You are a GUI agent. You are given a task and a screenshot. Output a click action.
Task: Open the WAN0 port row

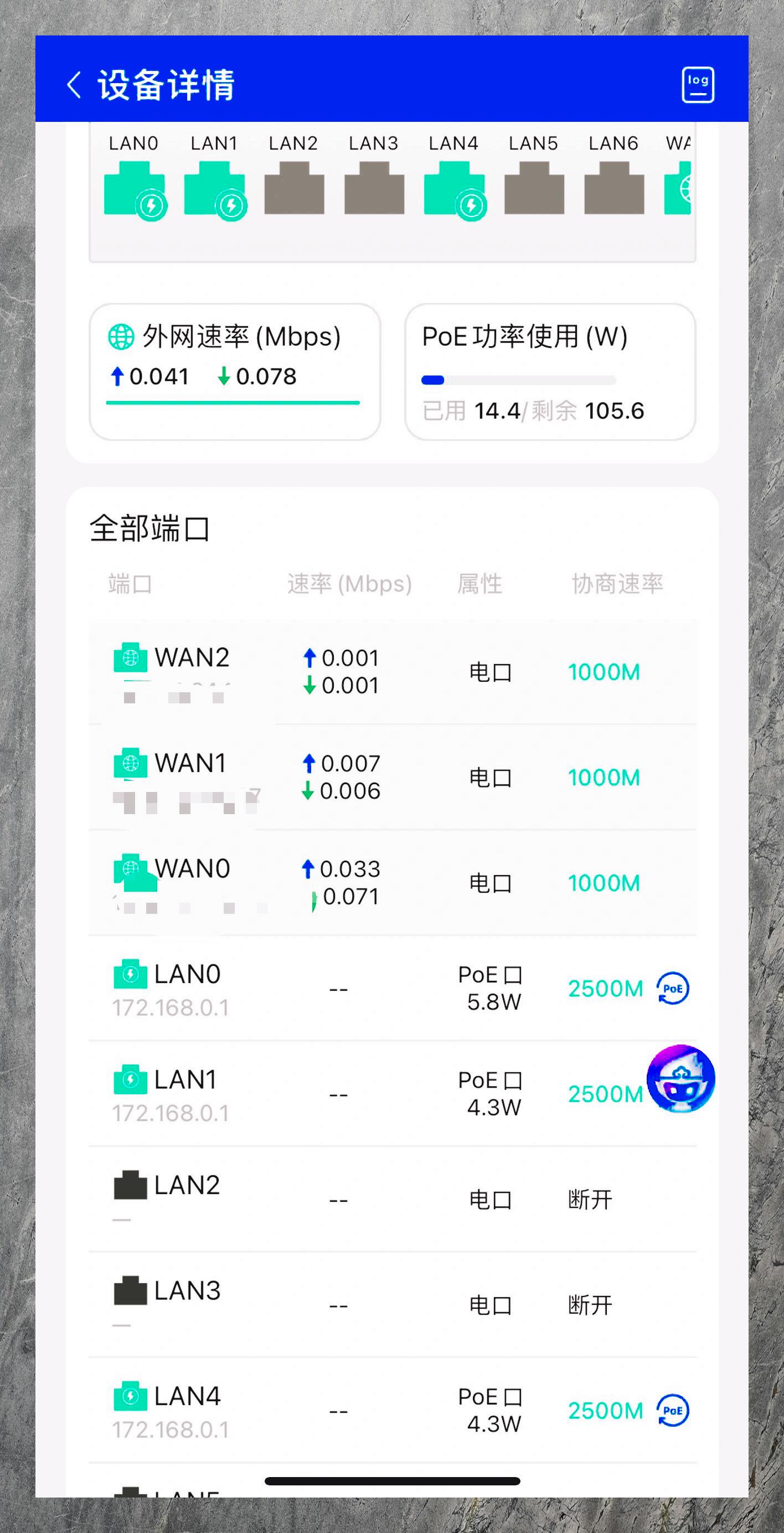point(392,883)
